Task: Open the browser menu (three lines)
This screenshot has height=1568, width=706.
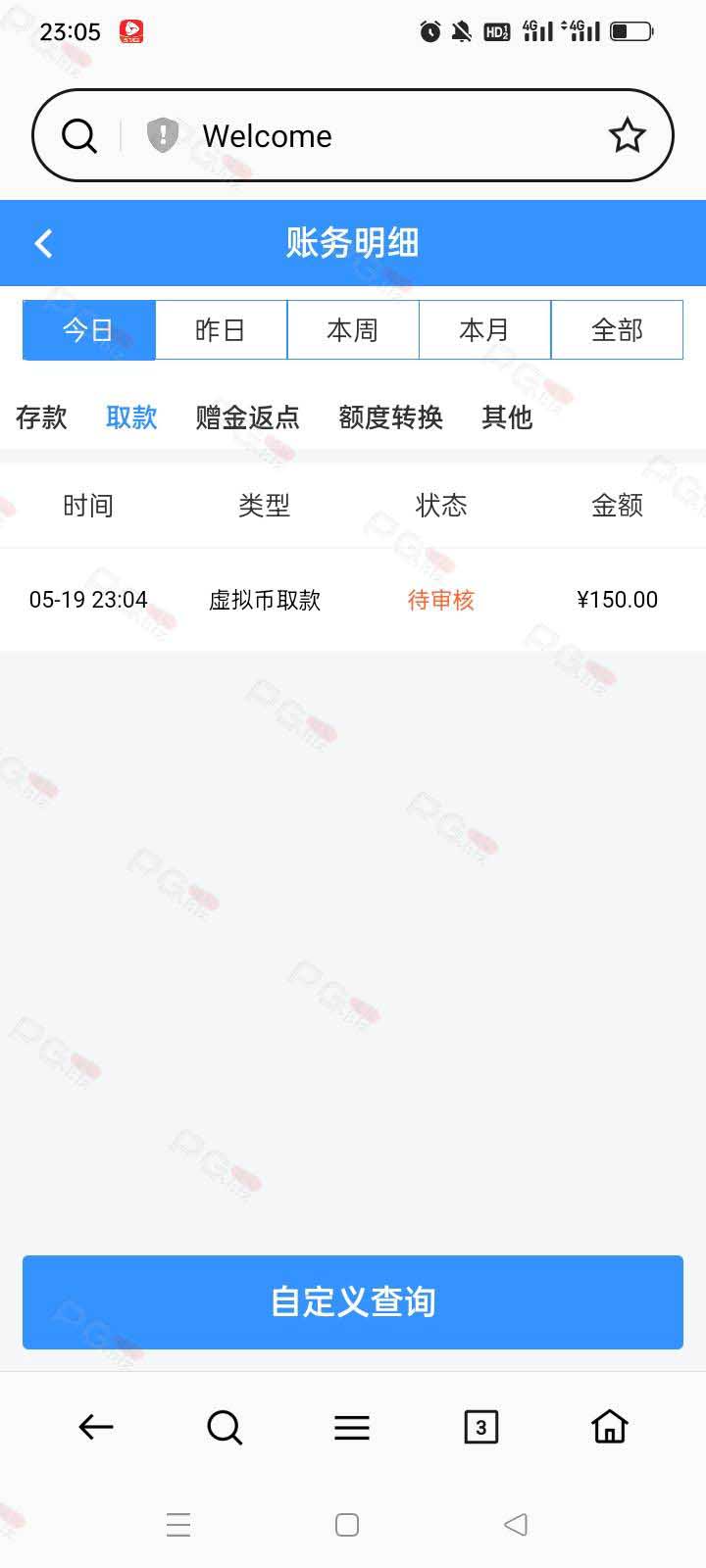Action: coord(352,1428)
